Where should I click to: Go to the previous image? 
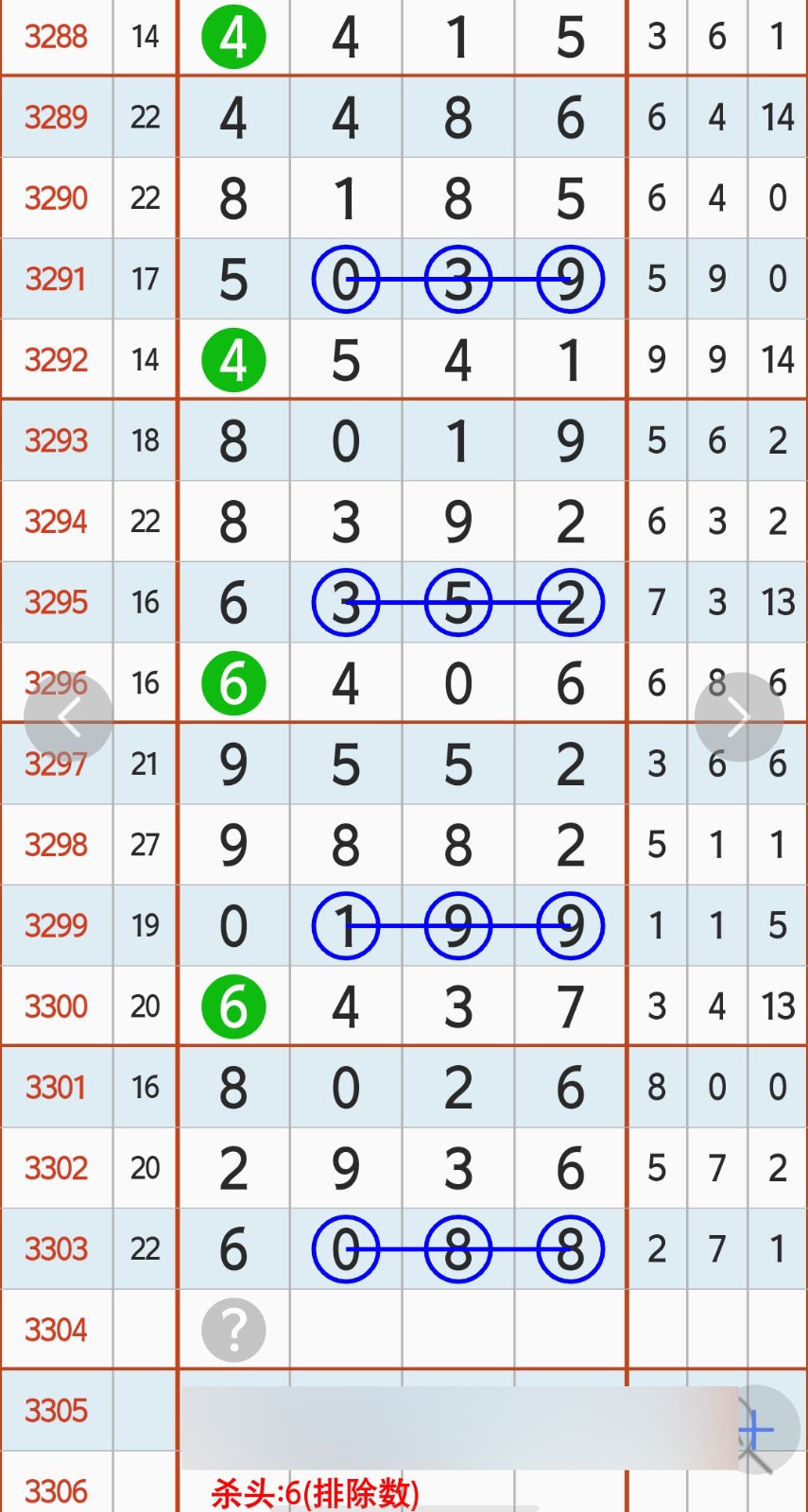point(68,717)
